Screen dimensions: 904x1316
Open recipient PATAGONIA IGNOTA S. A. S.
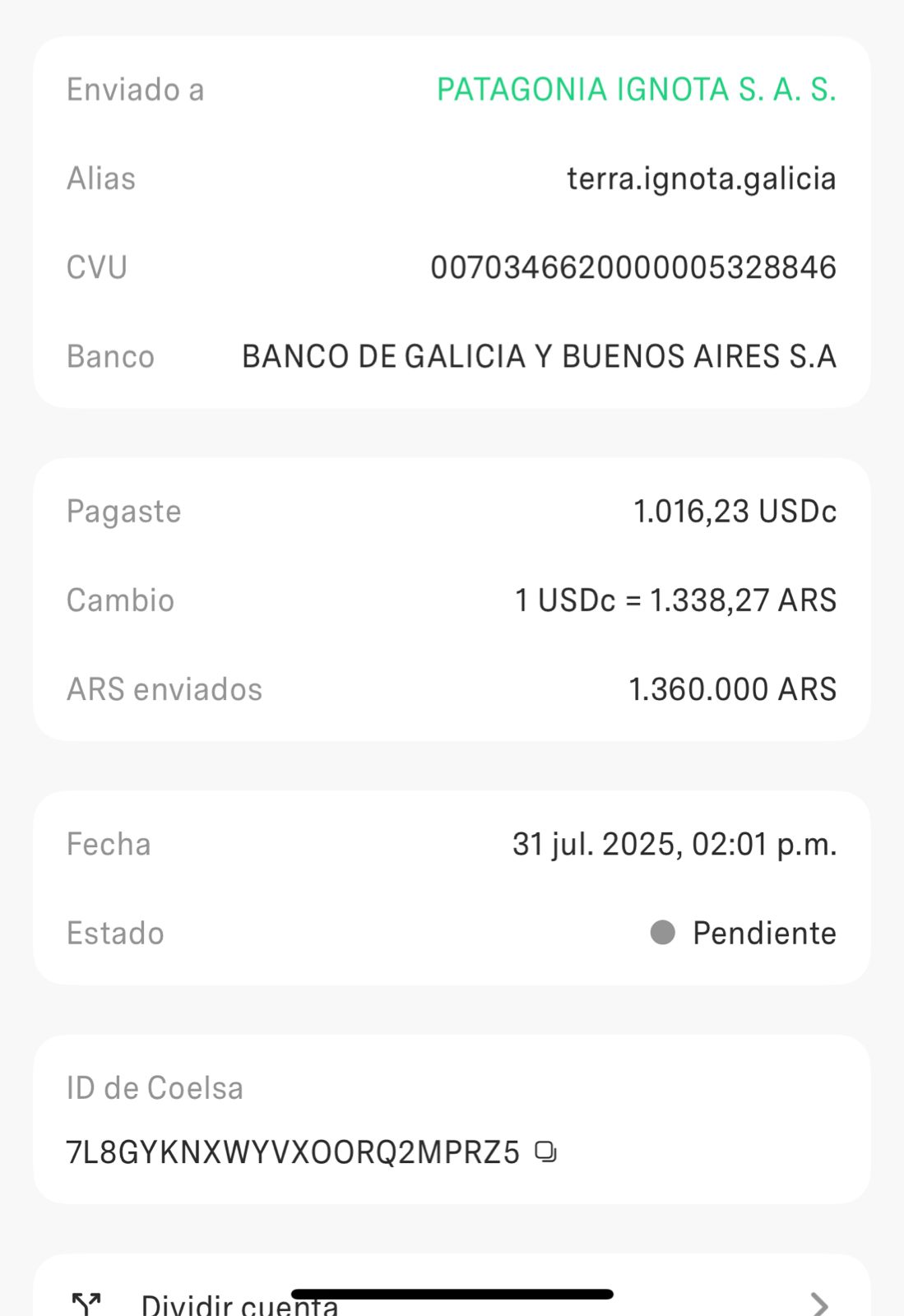pyautogui.click(x=636, y=90)
